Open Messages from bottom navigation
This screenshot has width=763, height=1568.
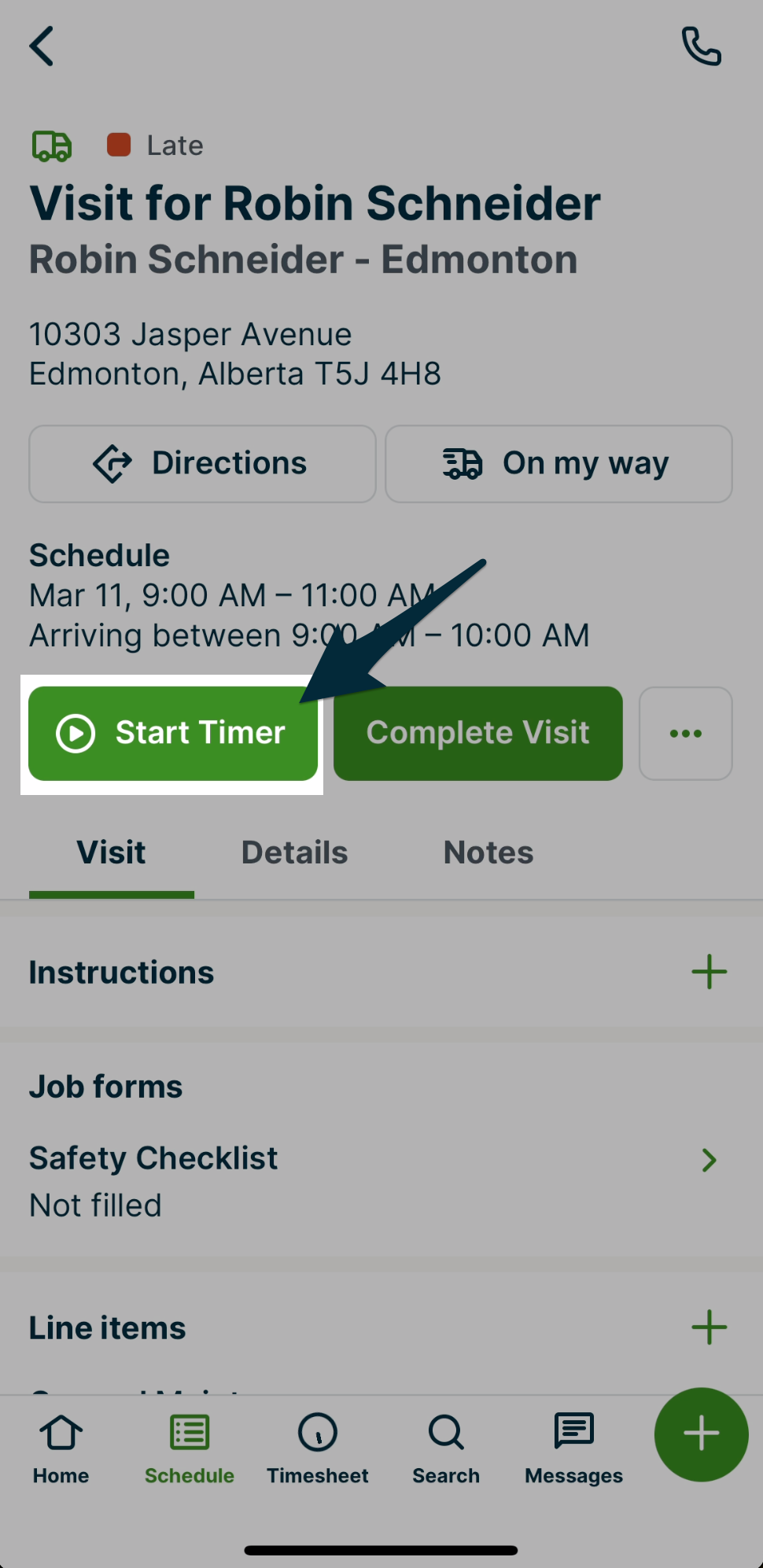coord(573,1447)
